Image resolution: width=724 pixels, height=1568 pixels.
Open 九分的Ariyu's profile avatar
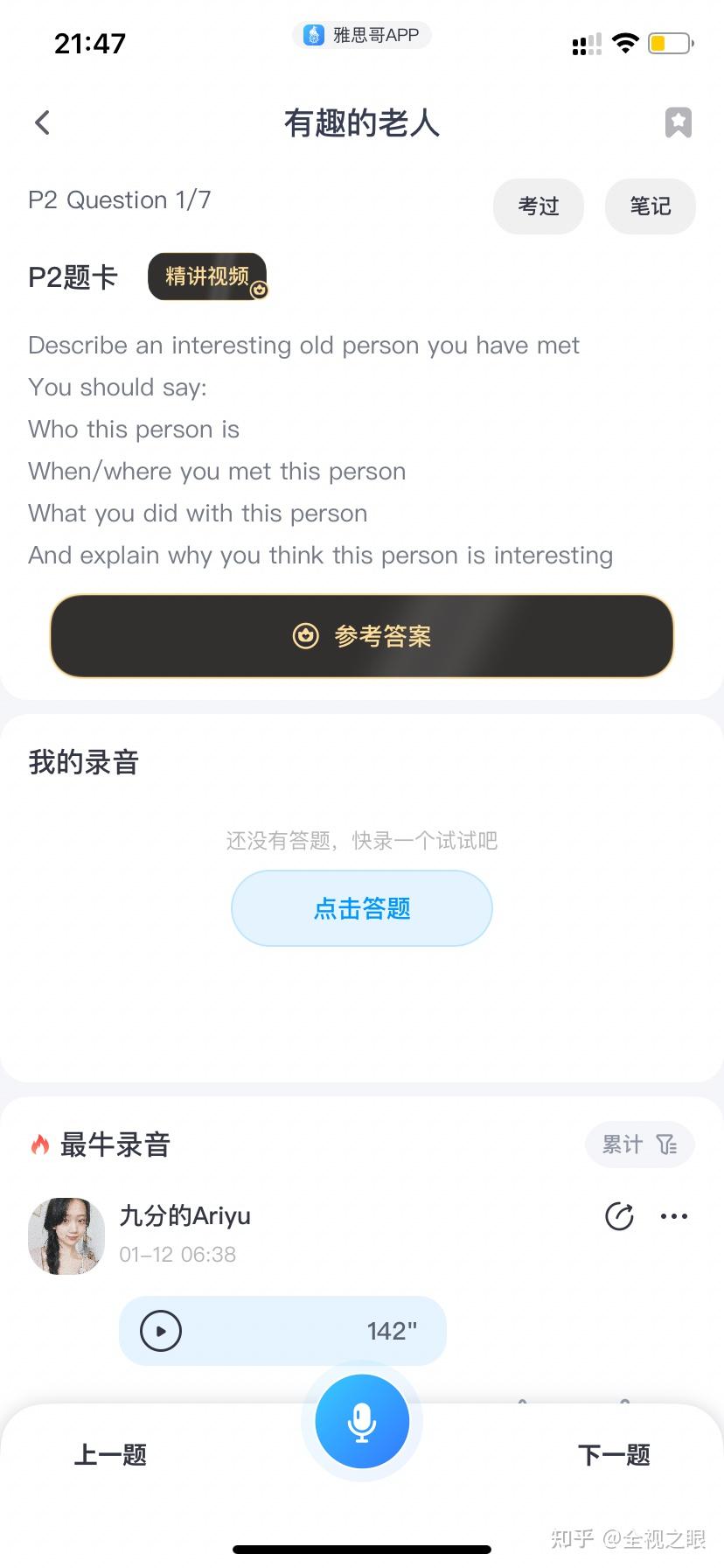pyautogui.click(x=66, y=1235)
